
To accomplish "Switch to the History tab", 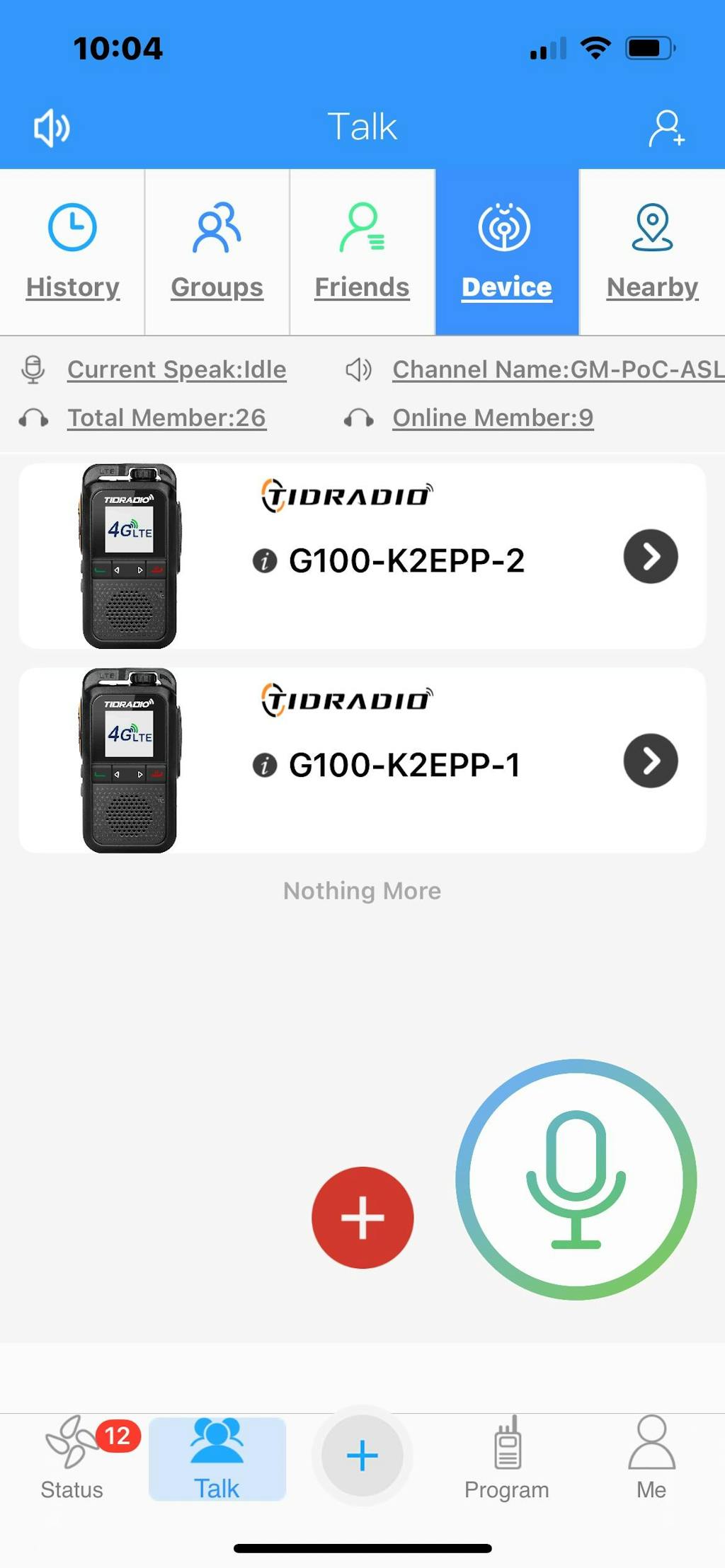I will [72, 251].
